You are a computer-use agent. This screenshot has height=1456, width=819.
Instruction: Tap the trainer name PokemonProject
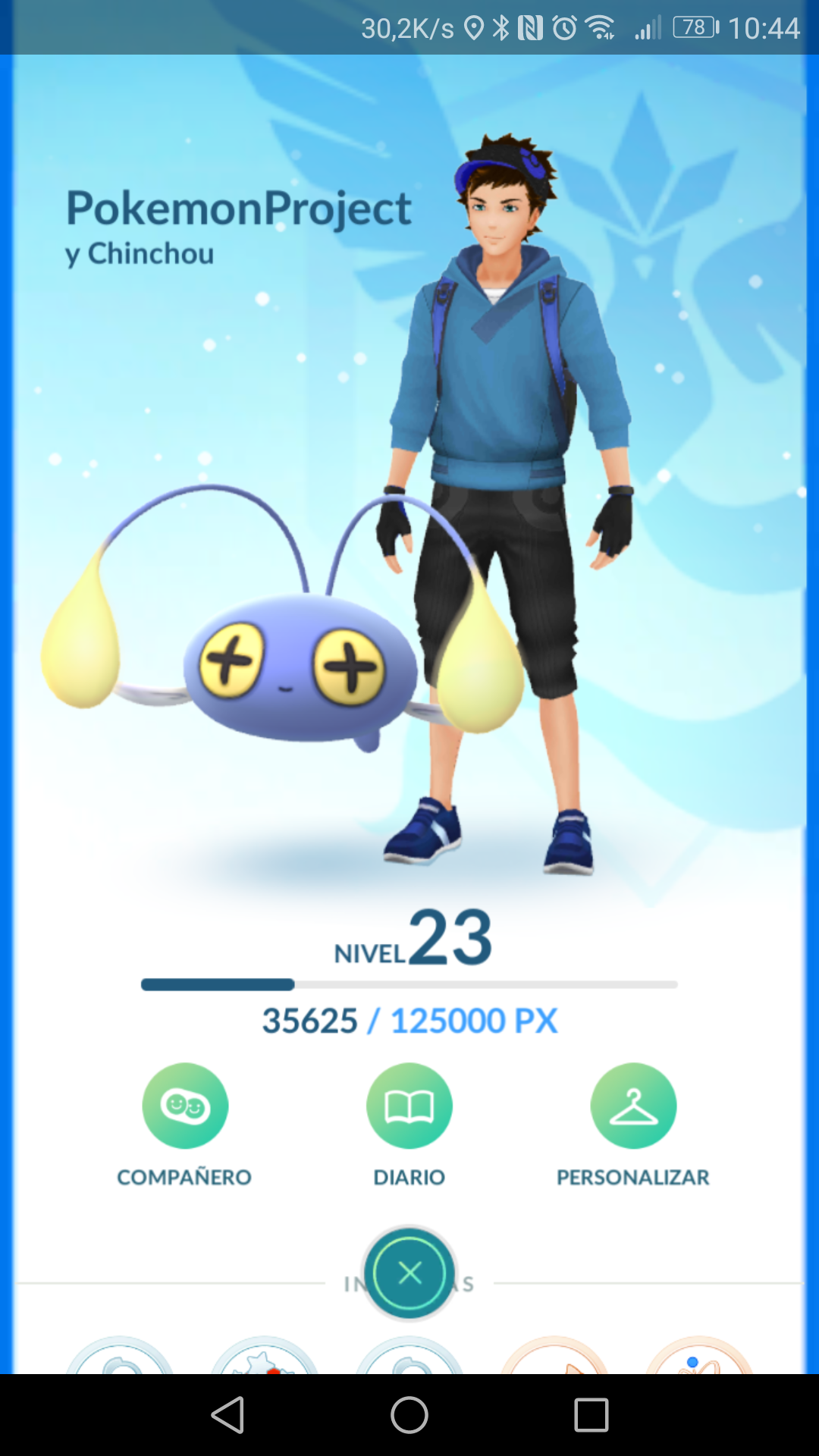[x=238, y=207]
